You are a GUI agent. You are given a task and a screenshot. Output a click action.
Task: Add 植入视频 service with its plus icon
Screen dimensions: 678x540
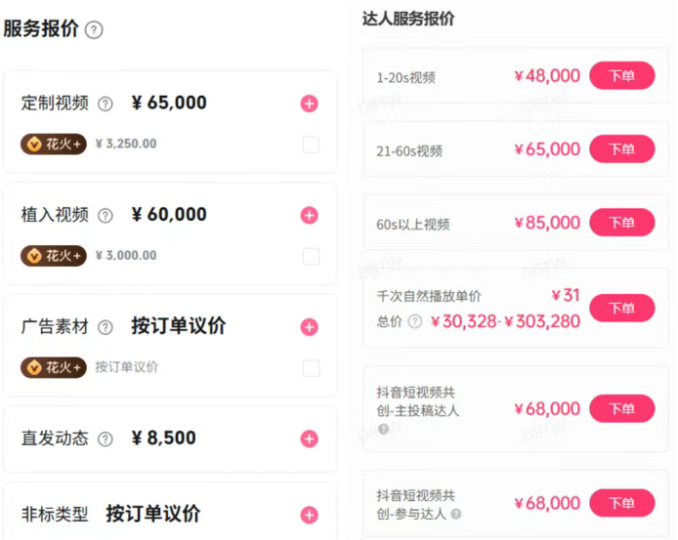(x=309, y=215)
